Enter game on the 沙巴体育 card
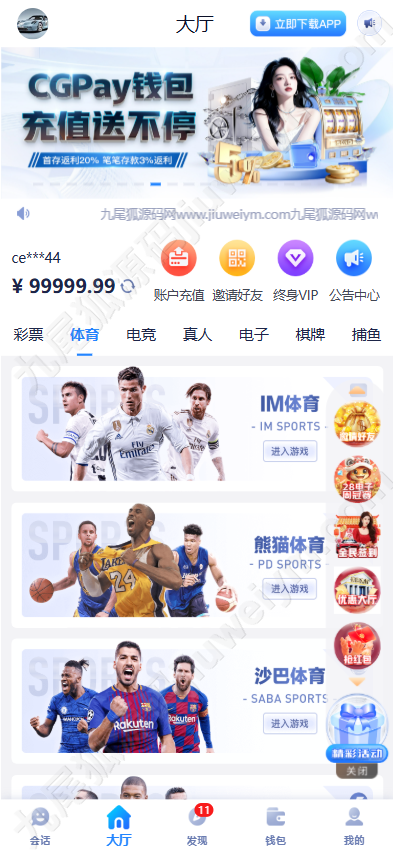This screenshot has height=850, width=393. [290, 723]
